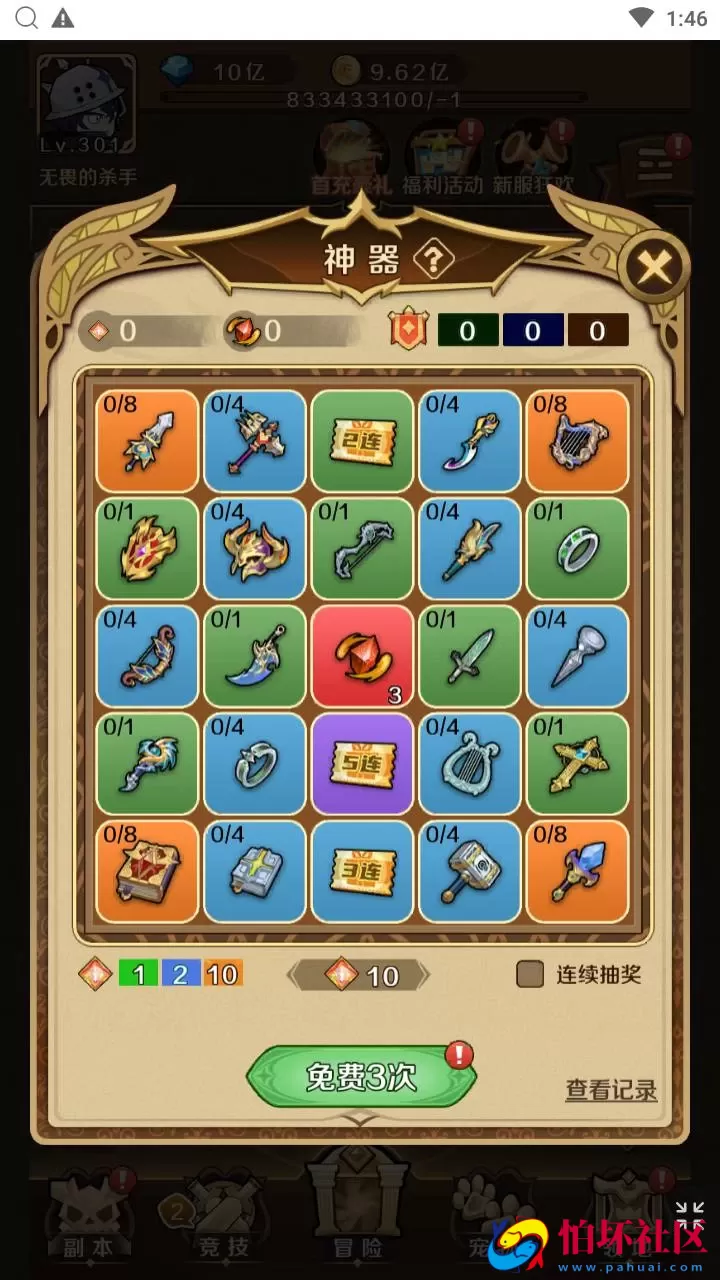
Task: Close the 神器 dialog
Action: point(654,268)
